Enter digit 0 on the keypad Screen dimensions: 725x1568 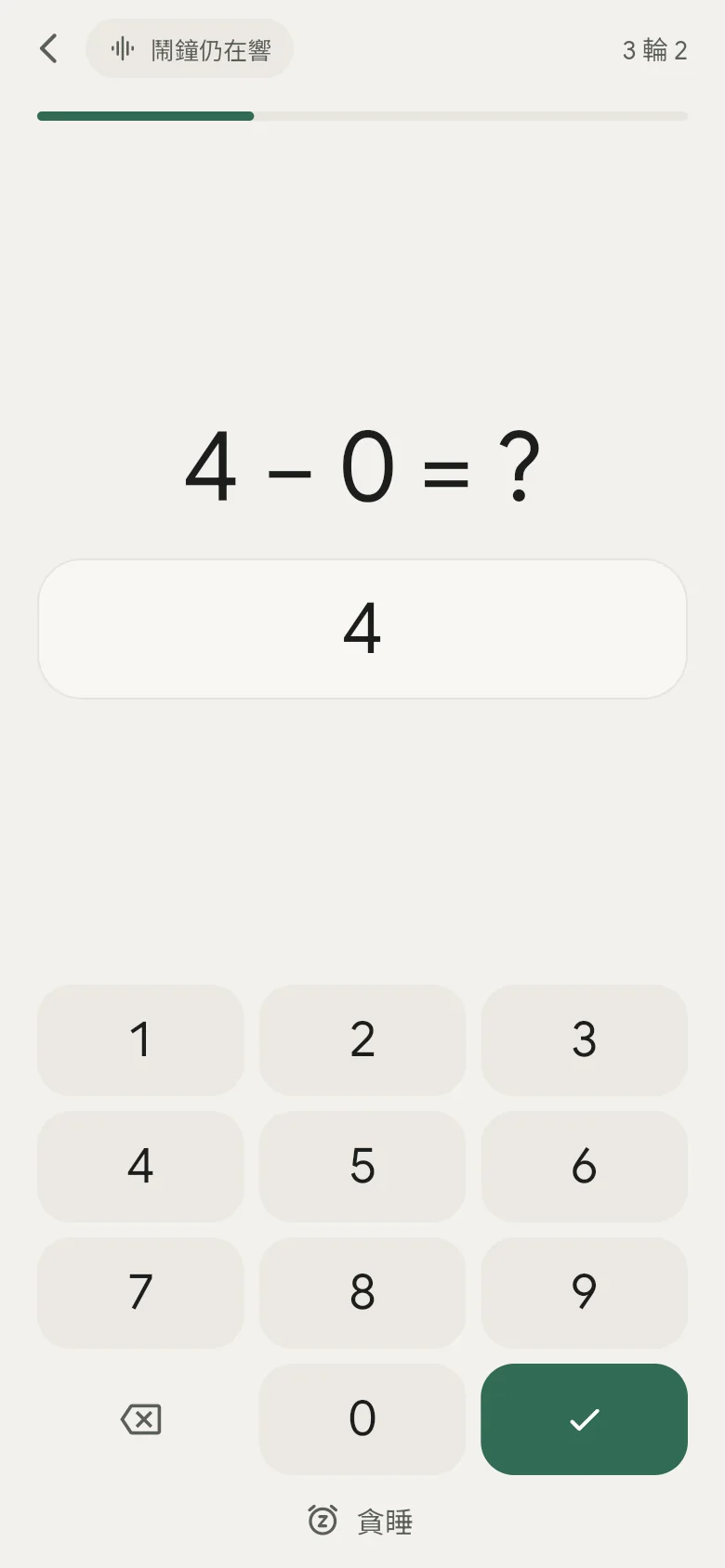(x=362, y=1418)
